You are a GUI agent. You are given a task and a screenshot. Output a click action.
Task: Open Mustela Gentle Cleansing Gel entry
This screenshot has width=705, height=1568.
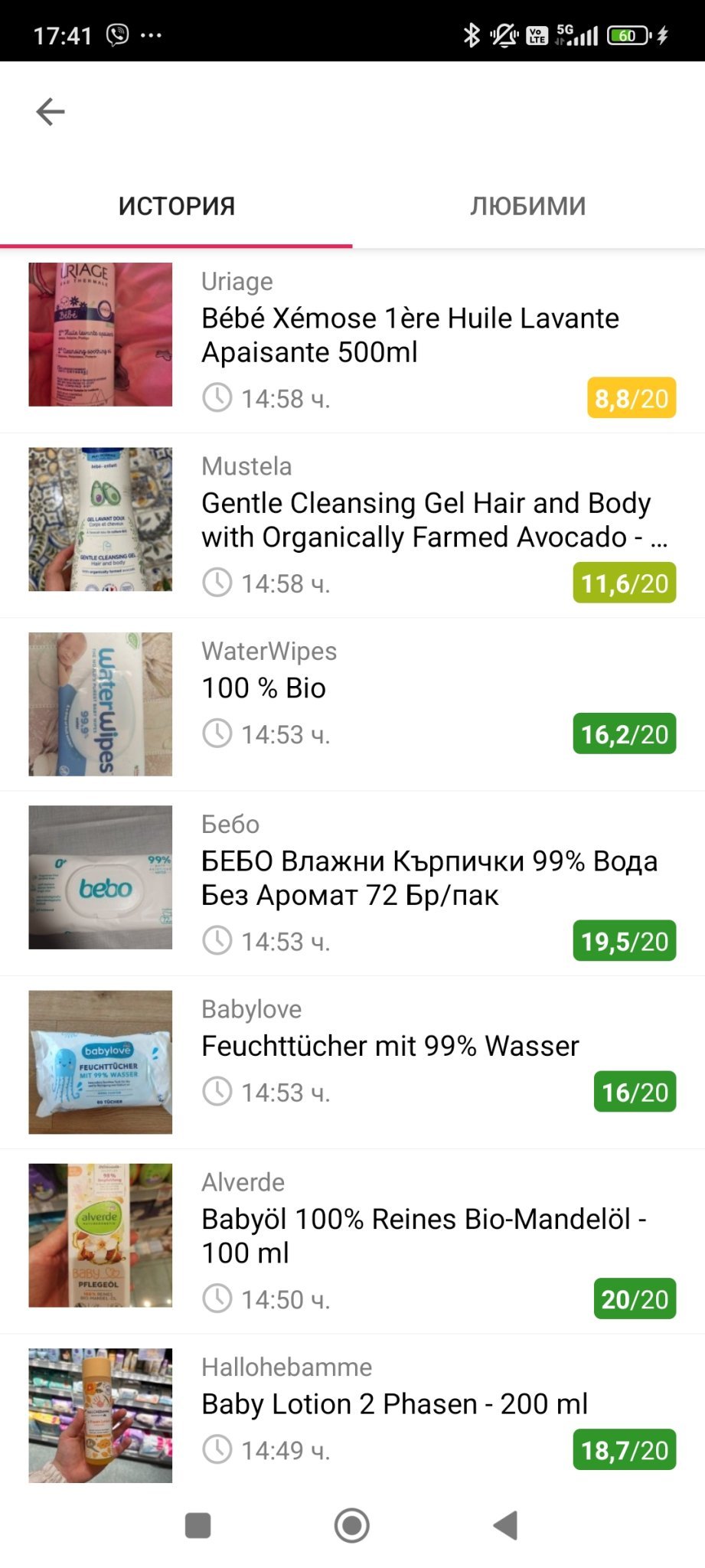pos(425,520)
